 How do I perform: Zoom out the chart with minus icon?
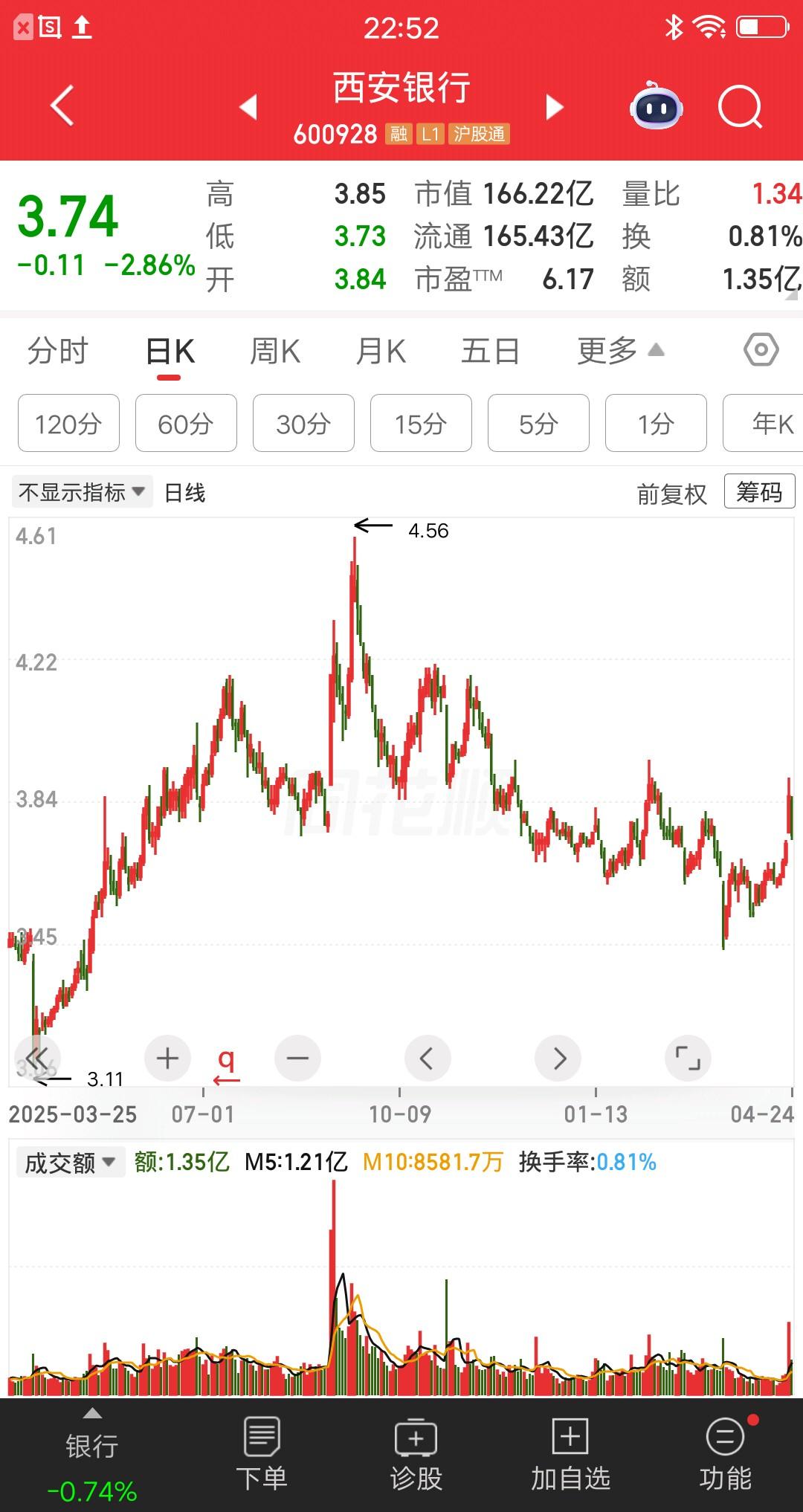point(297,1058)
